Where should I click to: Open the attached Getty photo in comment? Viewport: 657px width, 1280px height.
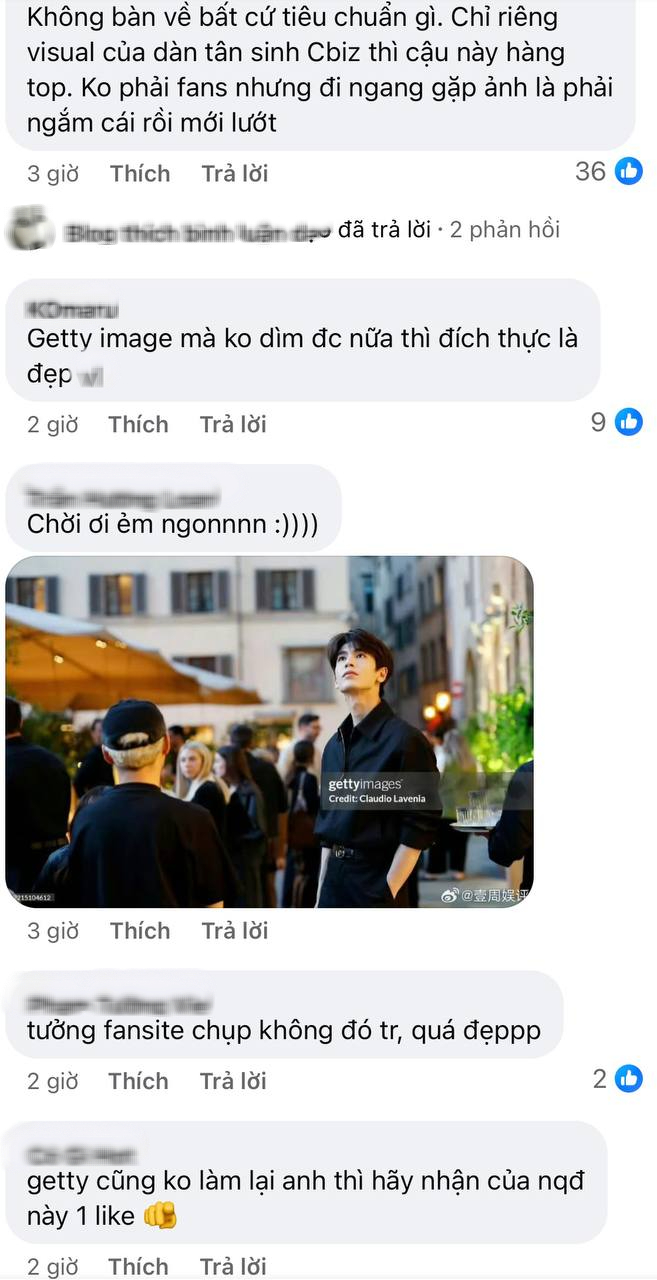pyautogui.click(x=269, y=731)
